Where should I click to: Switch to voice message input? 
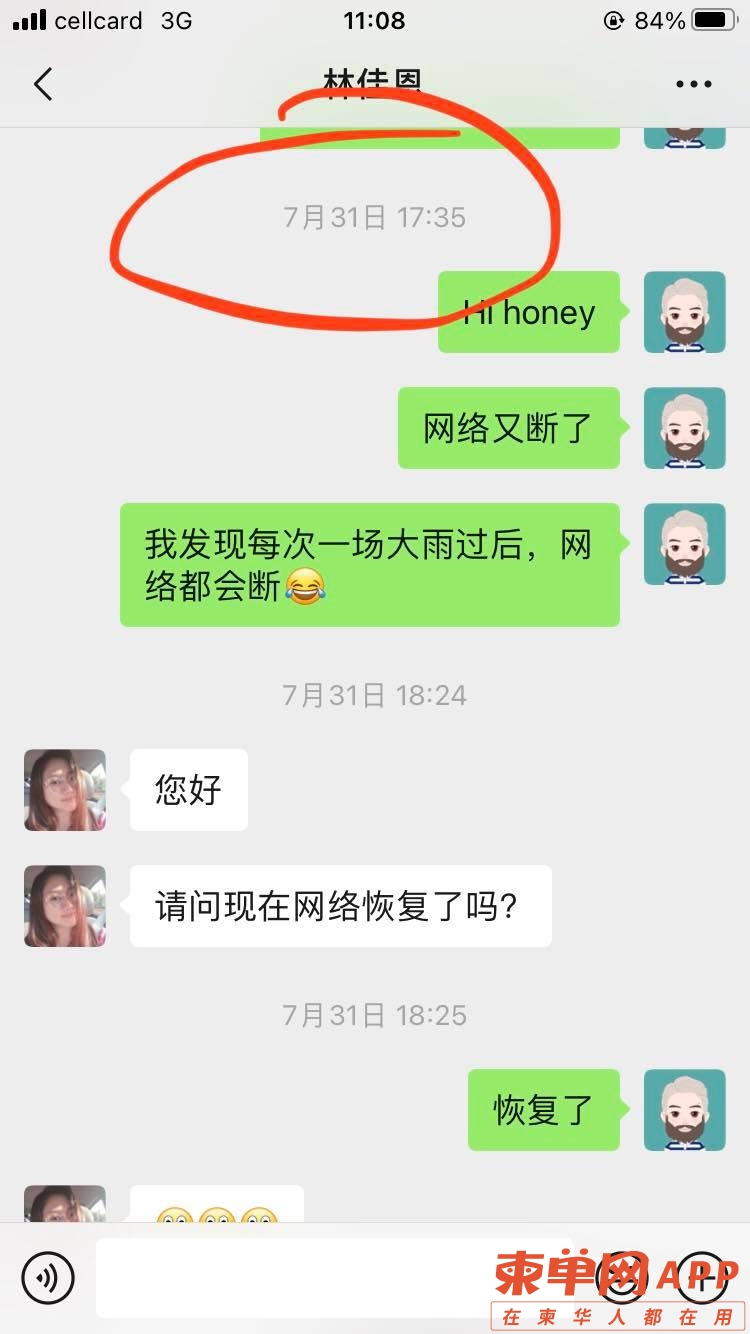(48, 1277)
